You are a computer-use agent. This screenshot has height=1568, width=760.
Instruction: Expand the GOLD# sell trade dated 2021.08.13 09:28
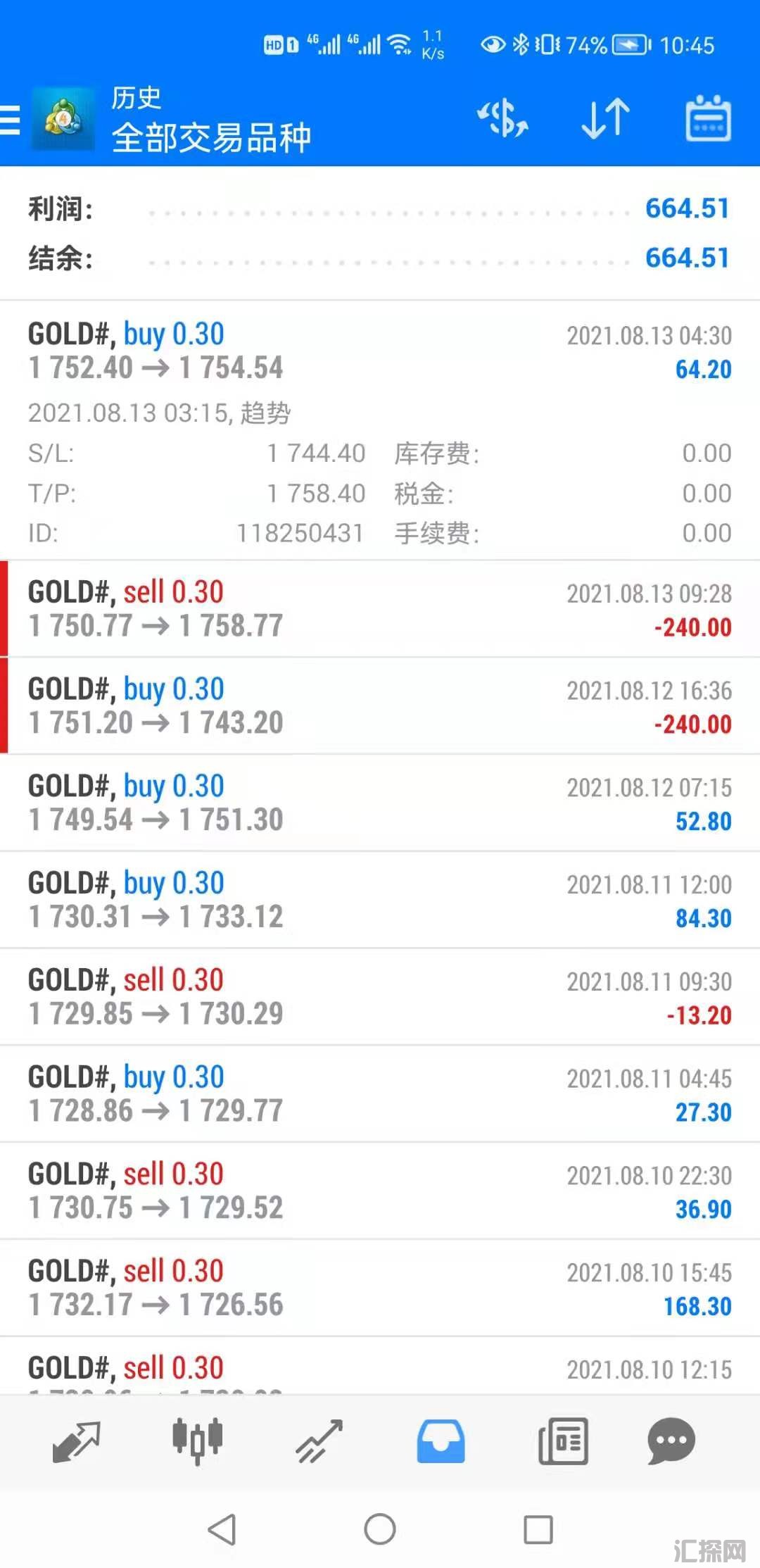click(x=380, y=609)
